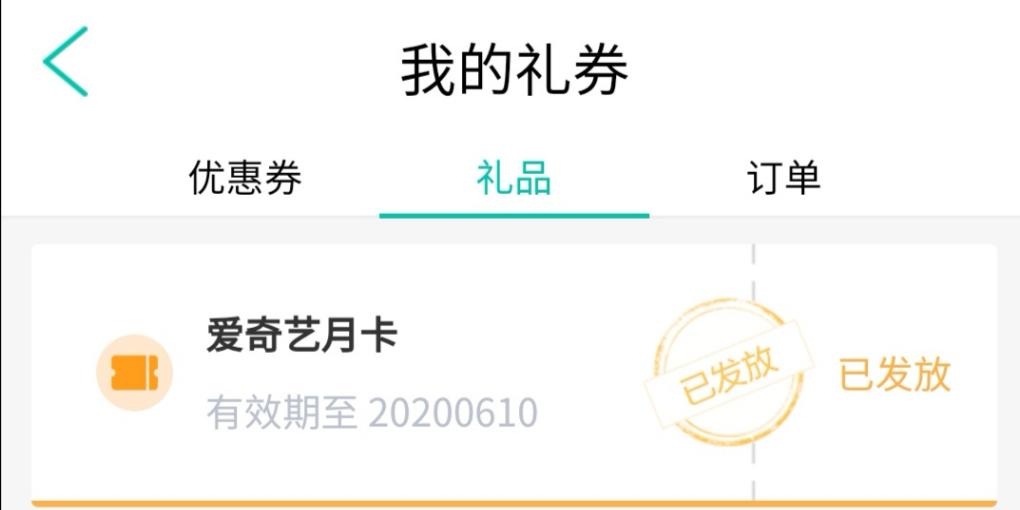Screen dimensions: 1020x510
Task: Go back from 我的礼券 page
Action: 66,62
